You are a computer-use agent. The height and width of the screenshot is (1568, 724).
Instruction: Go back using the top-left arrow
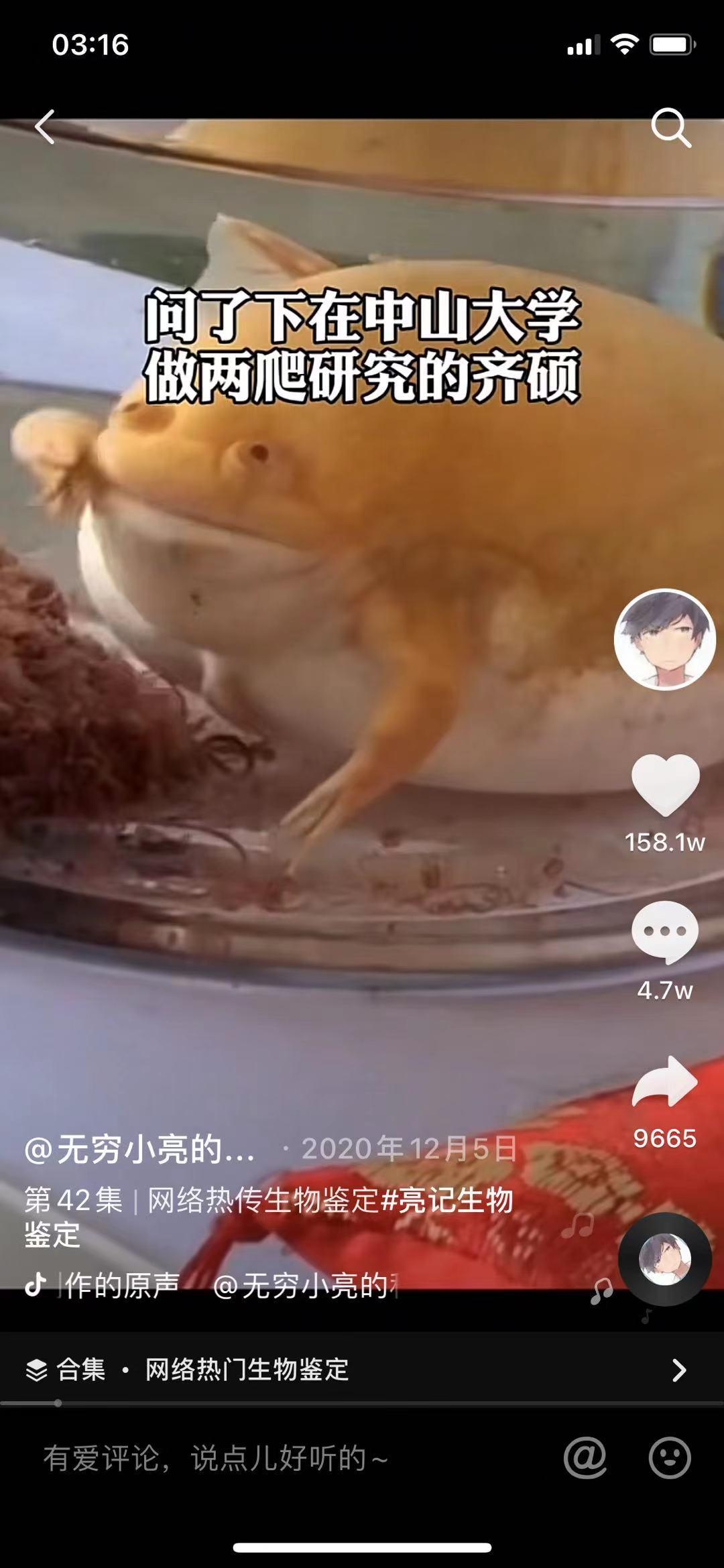click(x=45, y=127)
